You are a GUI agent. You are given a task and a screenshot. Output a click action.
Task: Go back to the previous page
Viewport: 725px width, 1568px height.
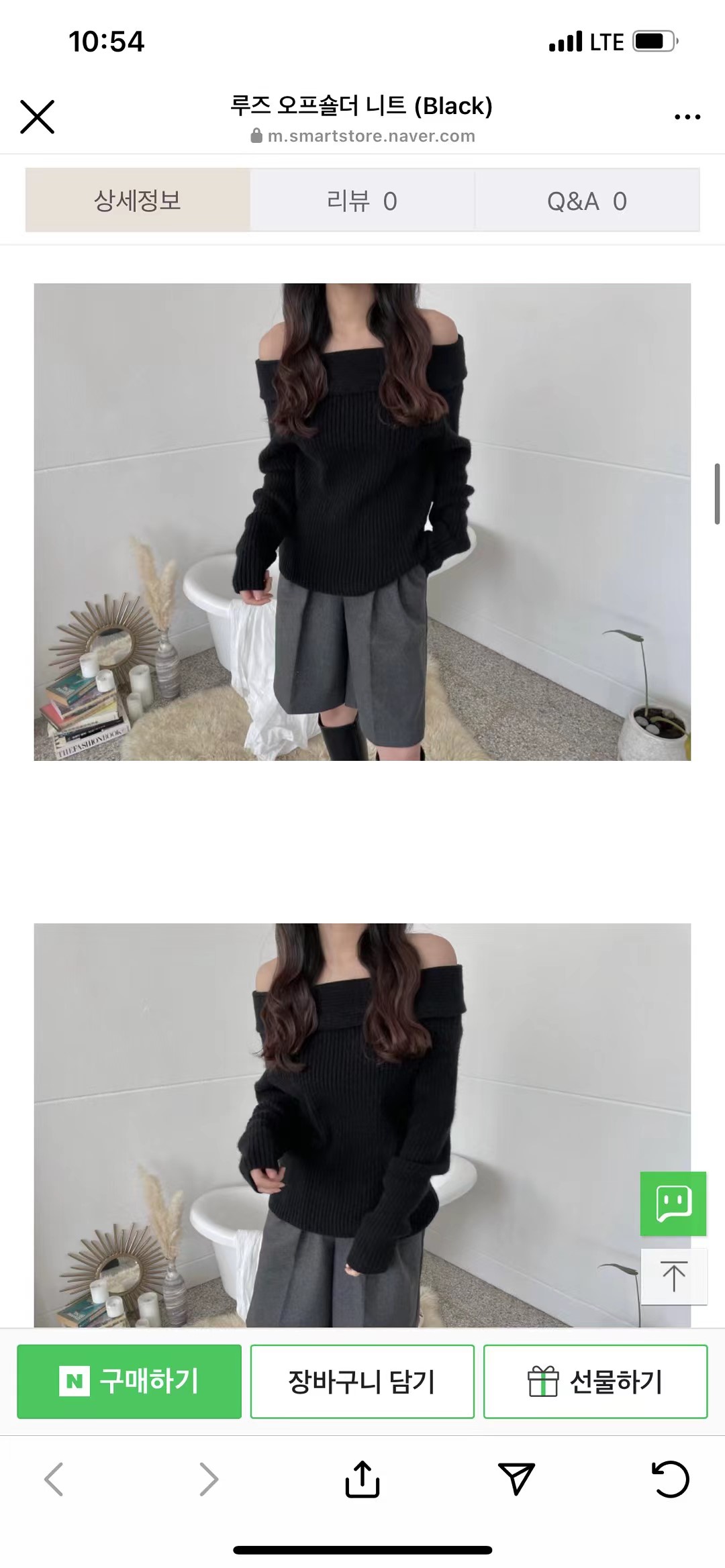click(x=54, y=1479)
